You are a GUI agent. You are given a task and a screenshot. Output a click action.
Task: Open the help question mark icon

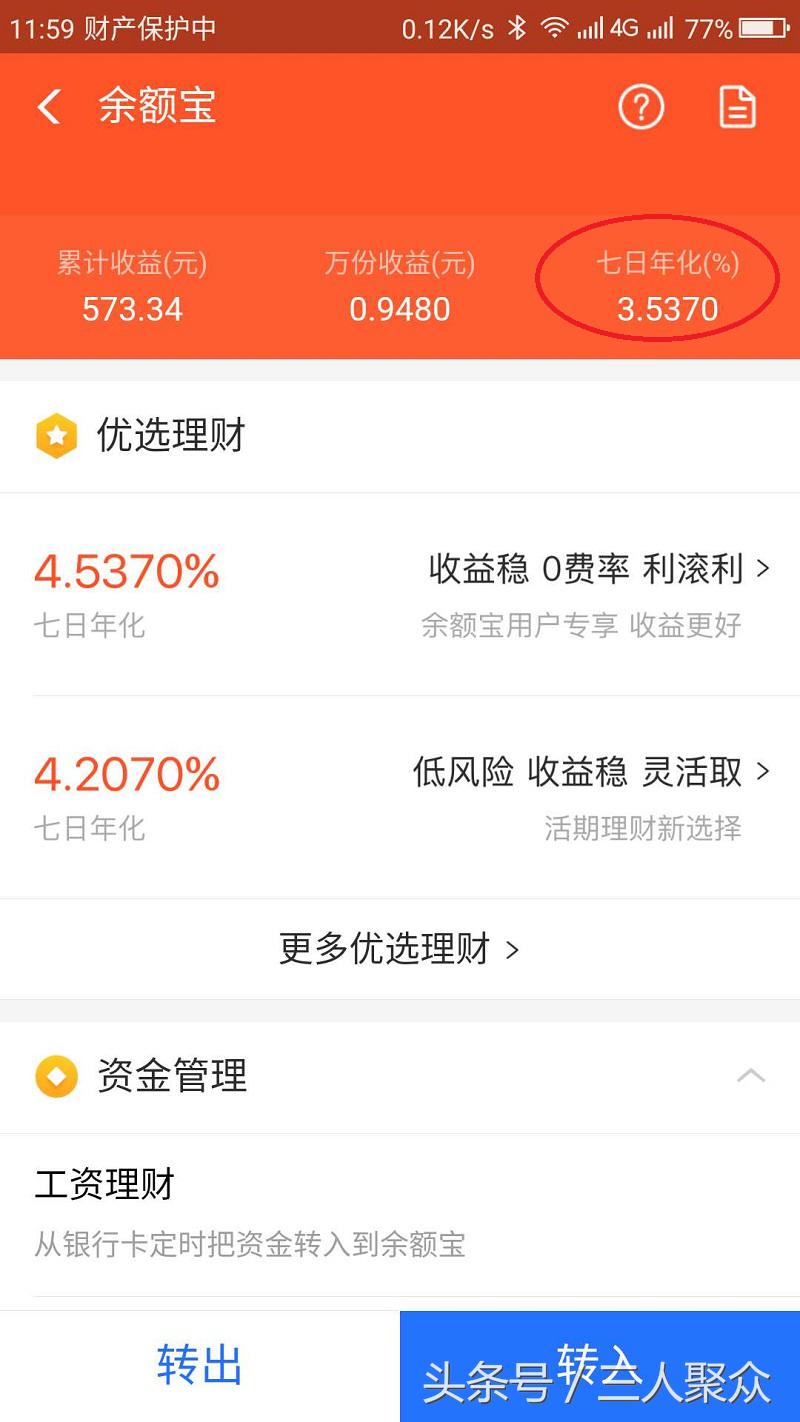pyautogui.click(x=641, y=107)
